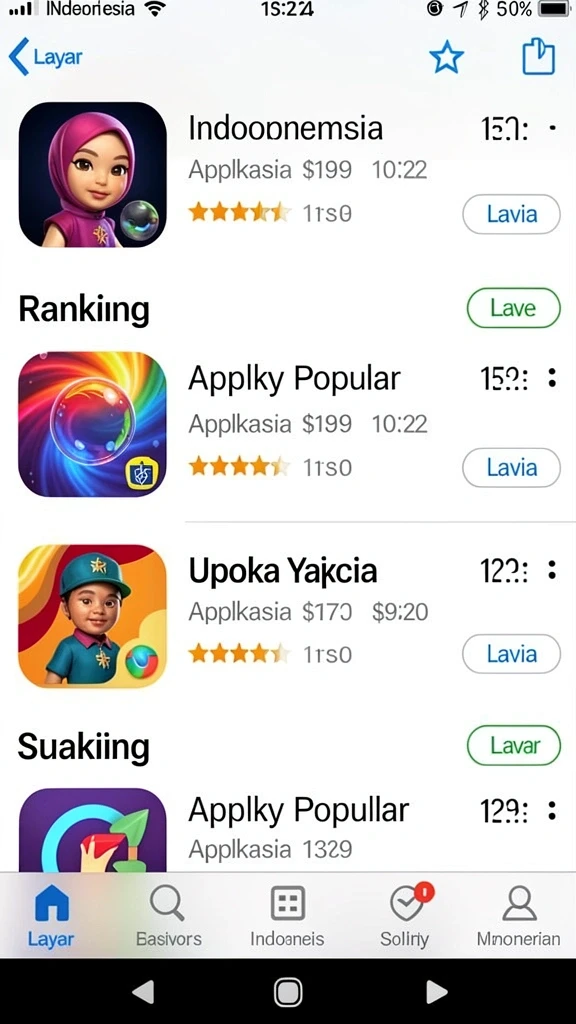Tap the green Lave button beside Rankiing
This screenshot has width=576, height=1024.
(x=513, y=308)
